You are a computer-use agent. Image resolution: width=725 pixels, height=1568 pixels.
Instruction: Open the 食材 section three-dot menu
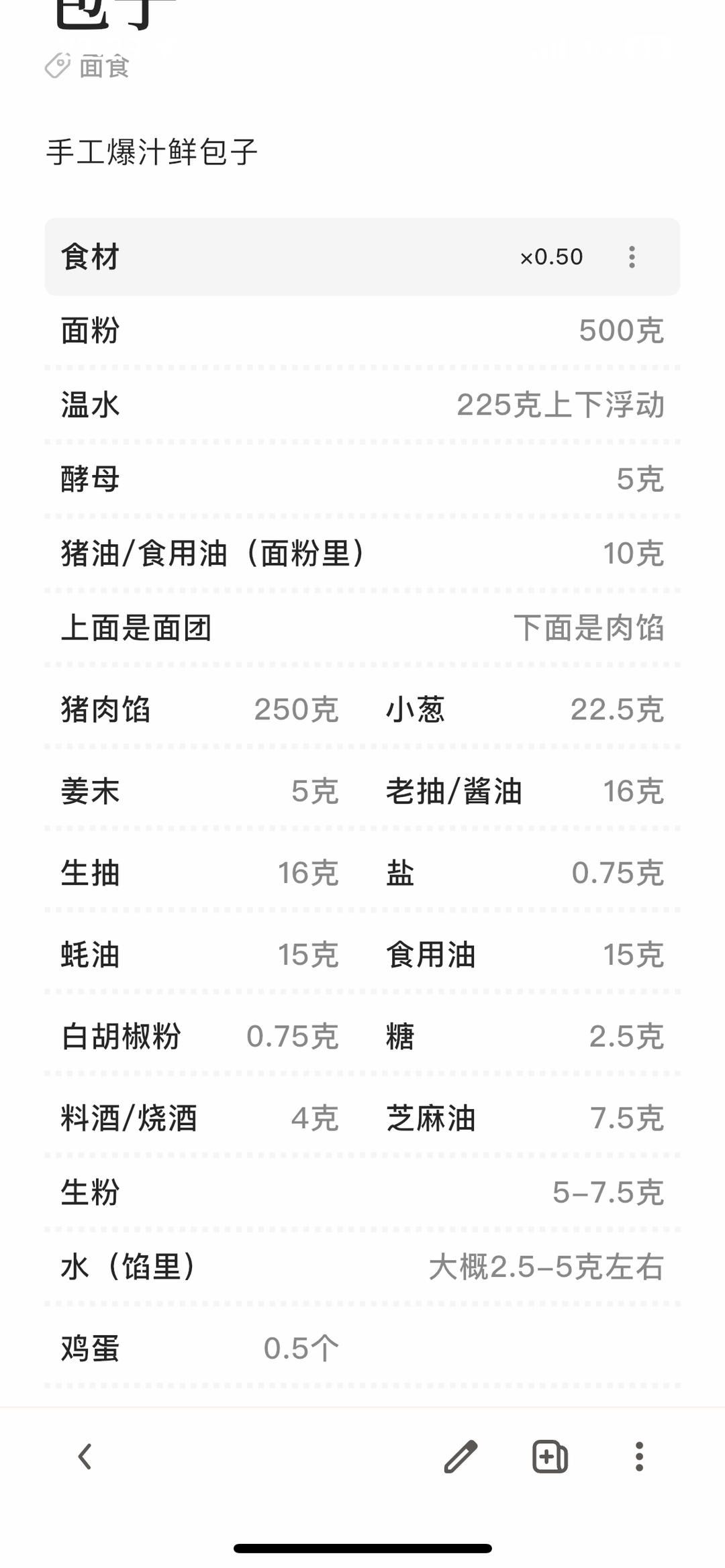click(x=632, y=257)
